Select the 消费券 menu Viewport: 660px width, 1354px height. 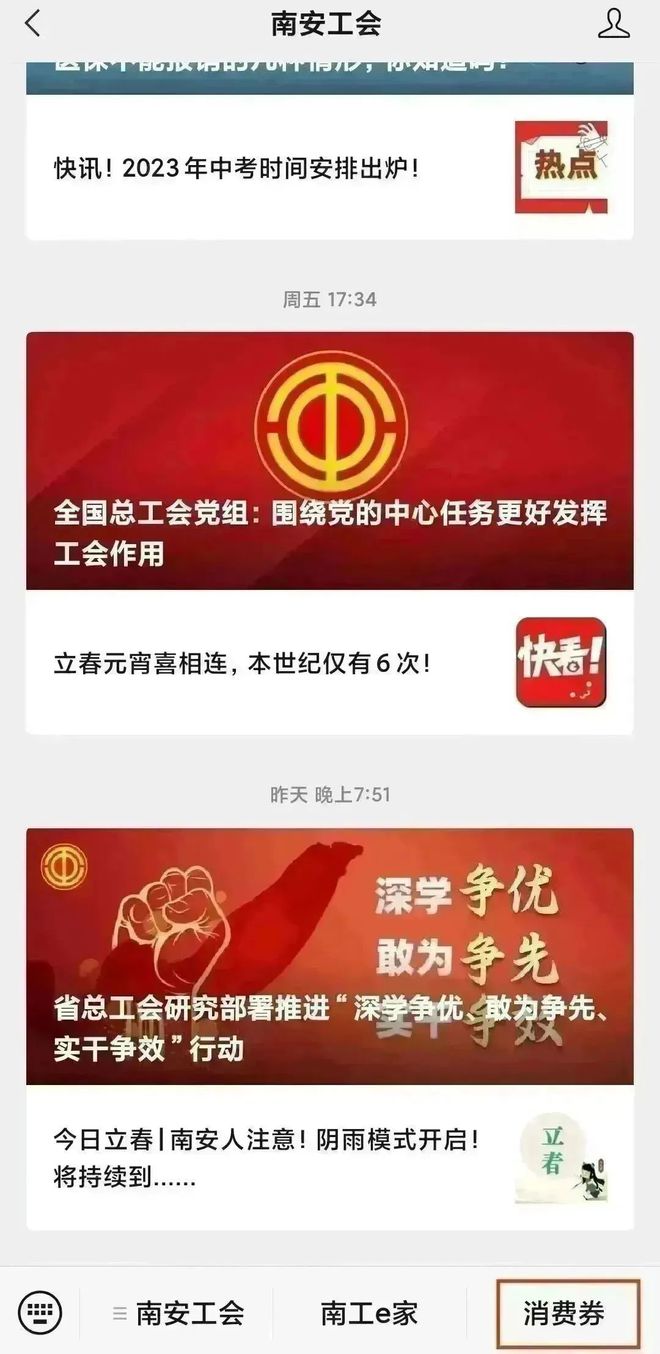click(x=564, y=1313)
